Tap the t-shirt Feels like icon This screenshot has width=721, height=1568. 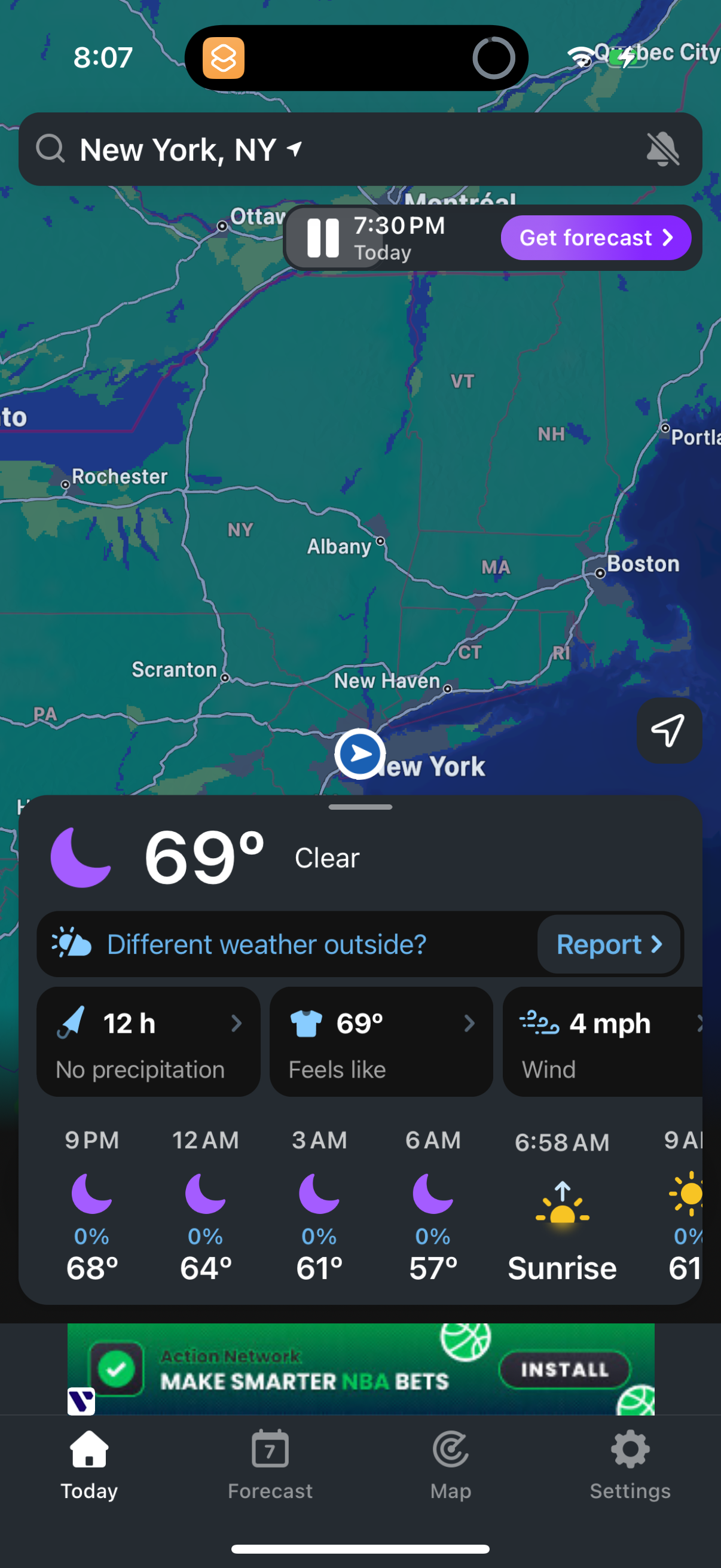click(306, 1023)
